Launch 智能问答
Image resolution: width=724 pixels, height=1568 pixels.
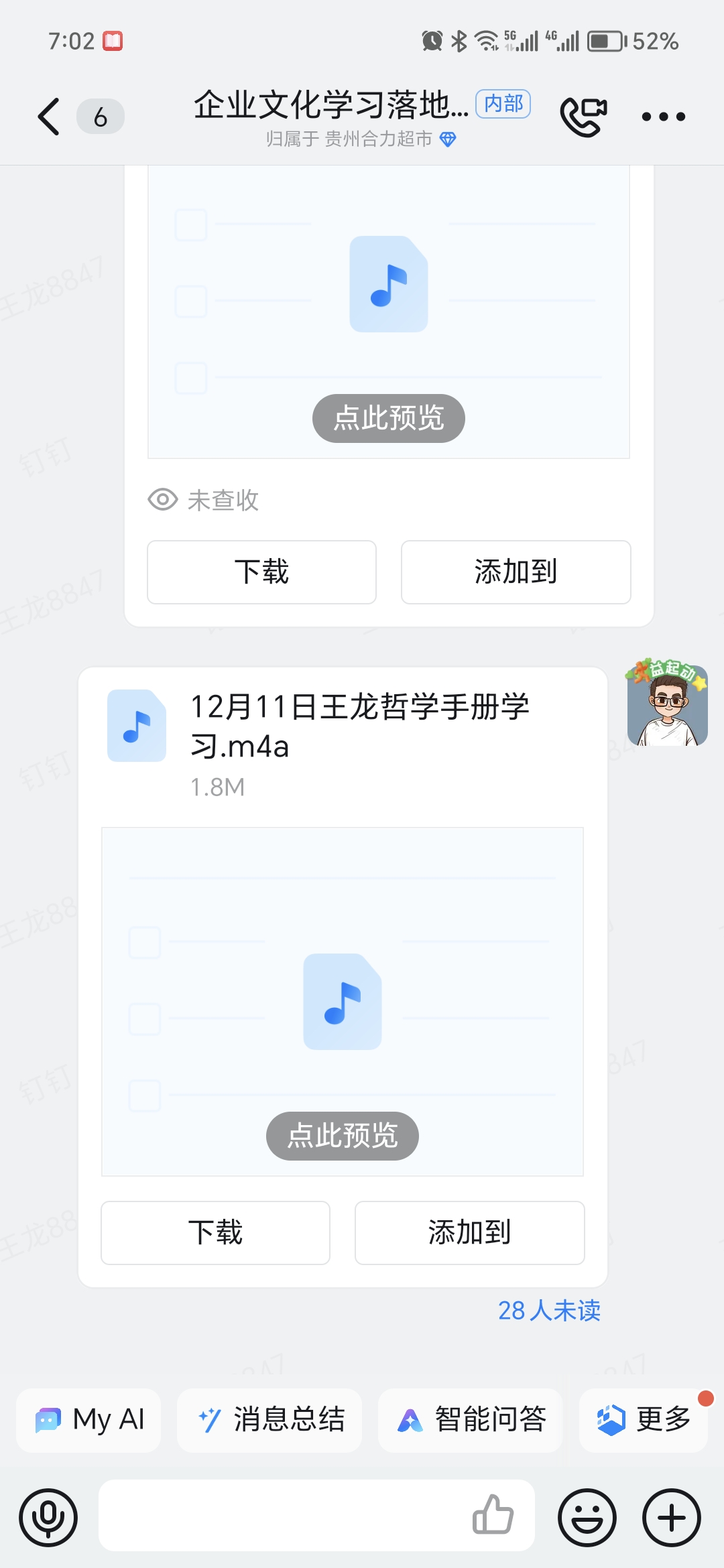[471, 1419]
